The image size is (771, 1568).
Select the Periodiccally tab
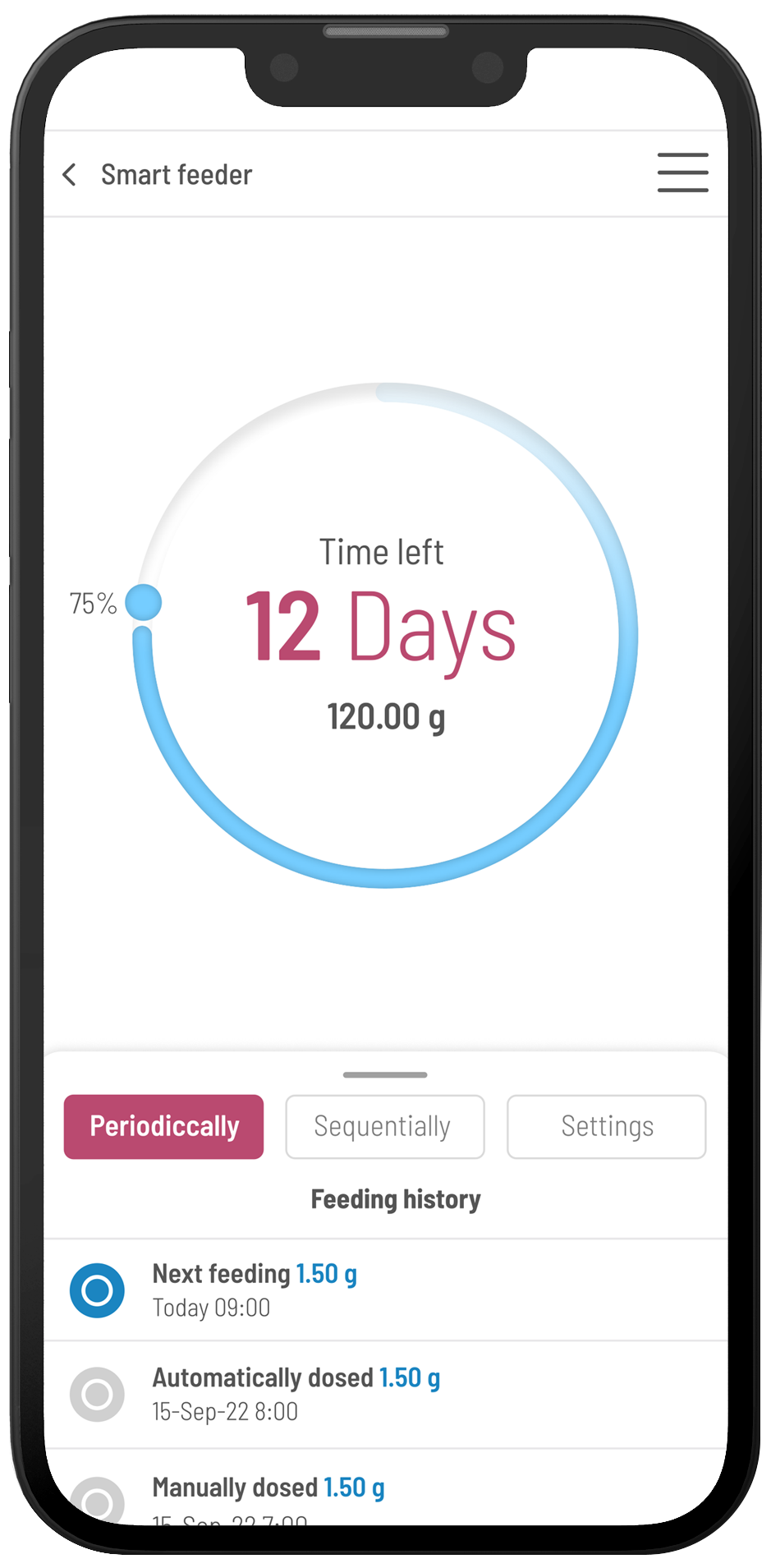click(163, 1126)
